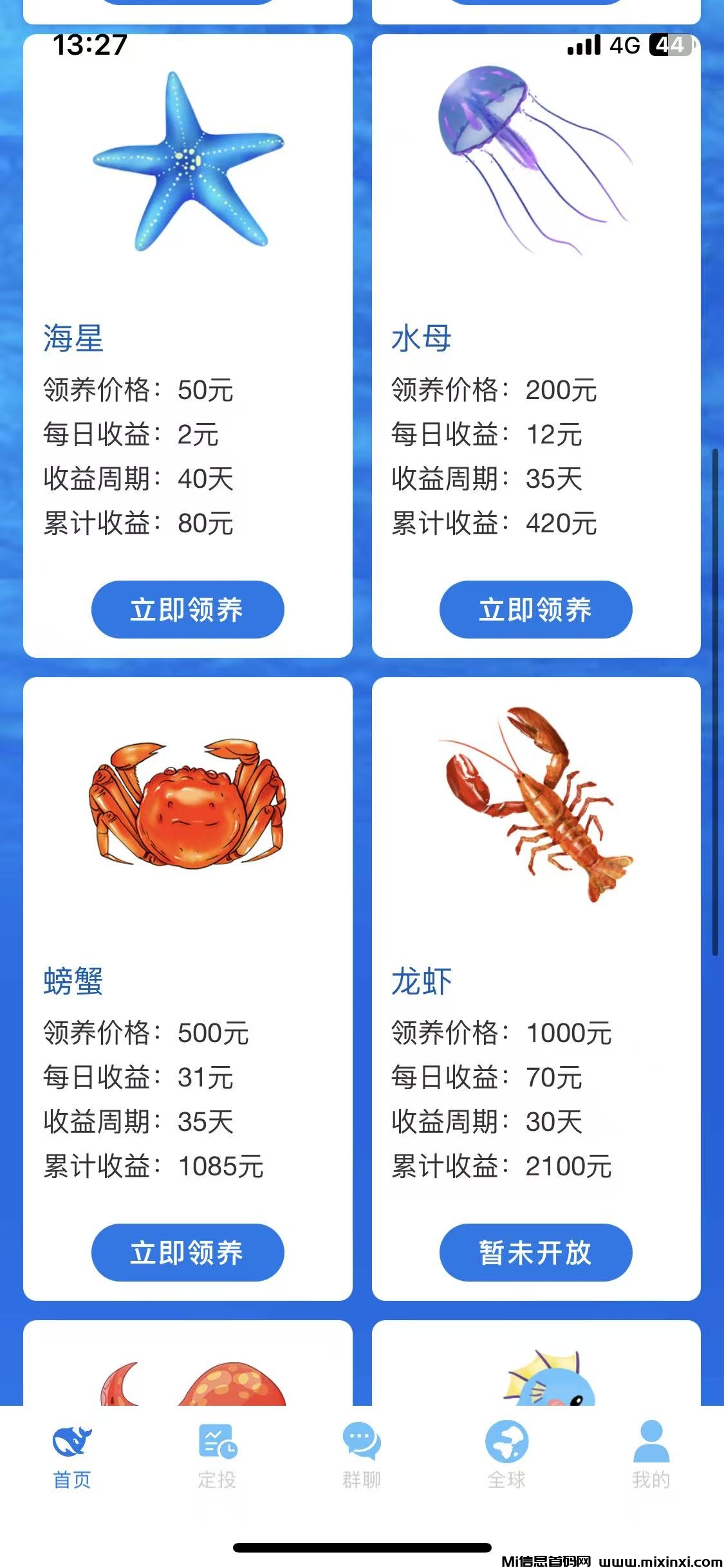Tap the 44 battery indicator
This screenshot has width=724, height=1568.
(669, 46)
